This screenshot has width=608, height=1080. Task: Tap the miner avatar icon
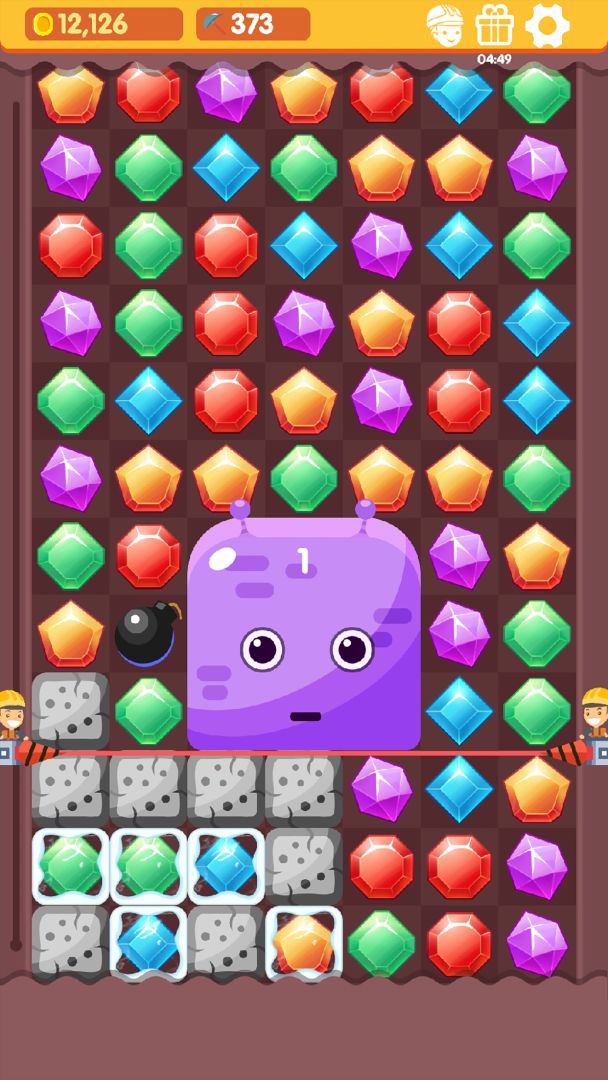[444, 25]
